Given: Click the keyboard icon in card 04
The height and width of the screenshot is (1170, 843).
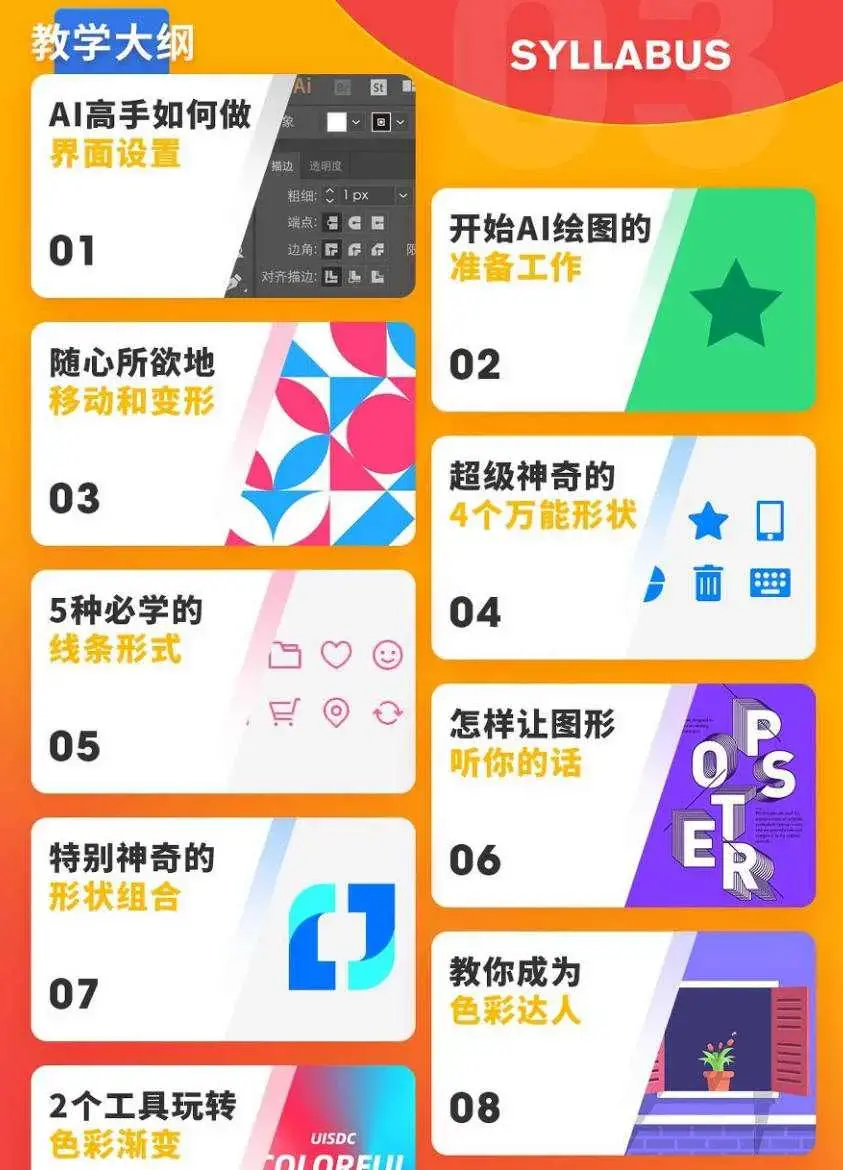Looking at the screenshot, I should [x=771, y=582].
